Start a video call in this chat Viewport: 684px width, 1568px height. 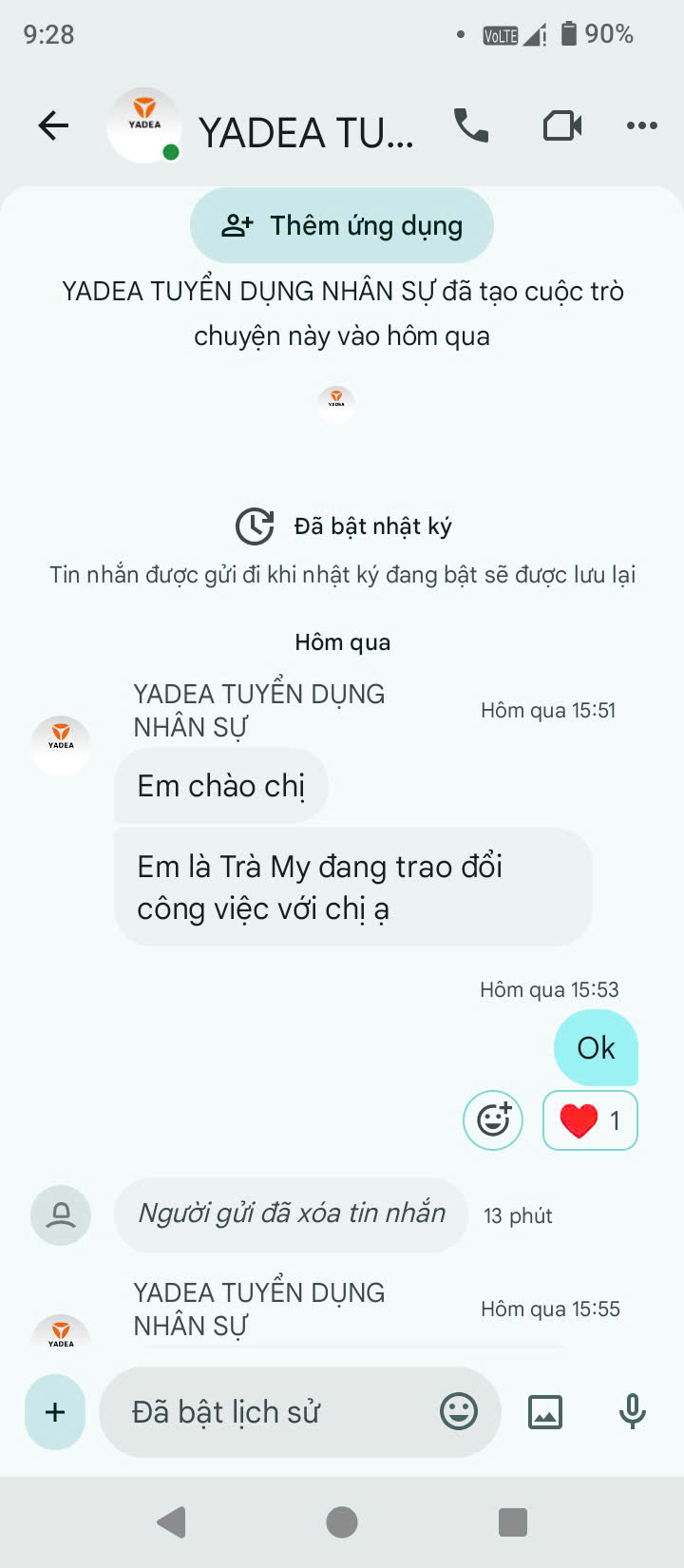pos(561,125)
